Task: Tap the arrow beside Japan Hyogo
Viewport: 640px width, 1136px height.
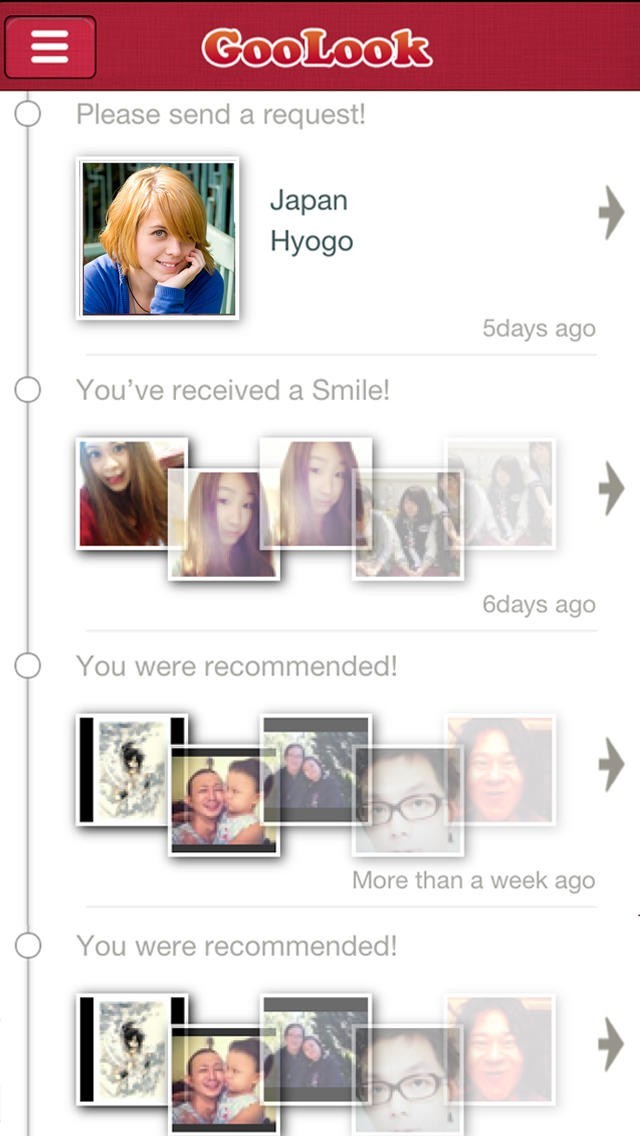Action: (x=610, y=213)
